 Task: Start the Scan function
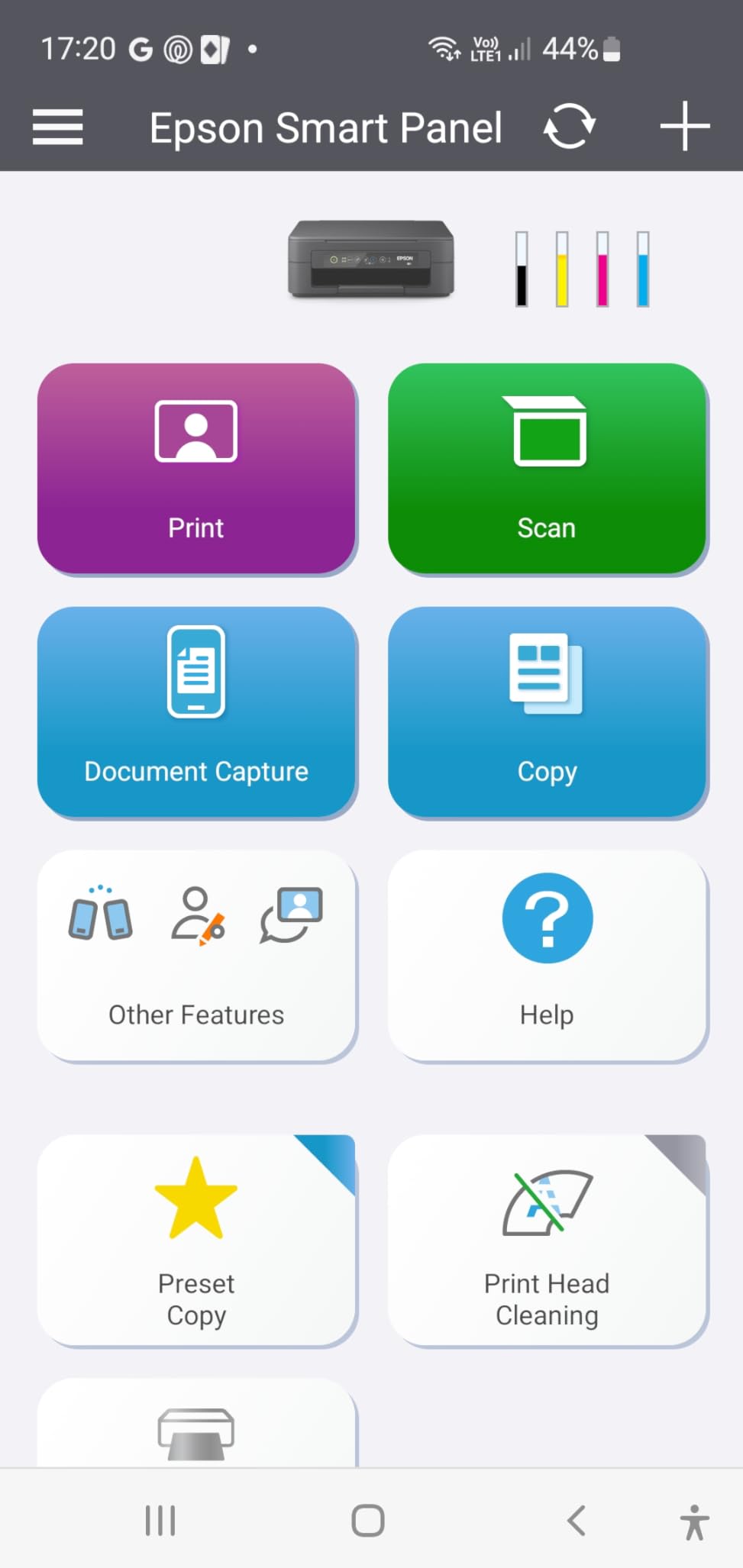point(547,469)
